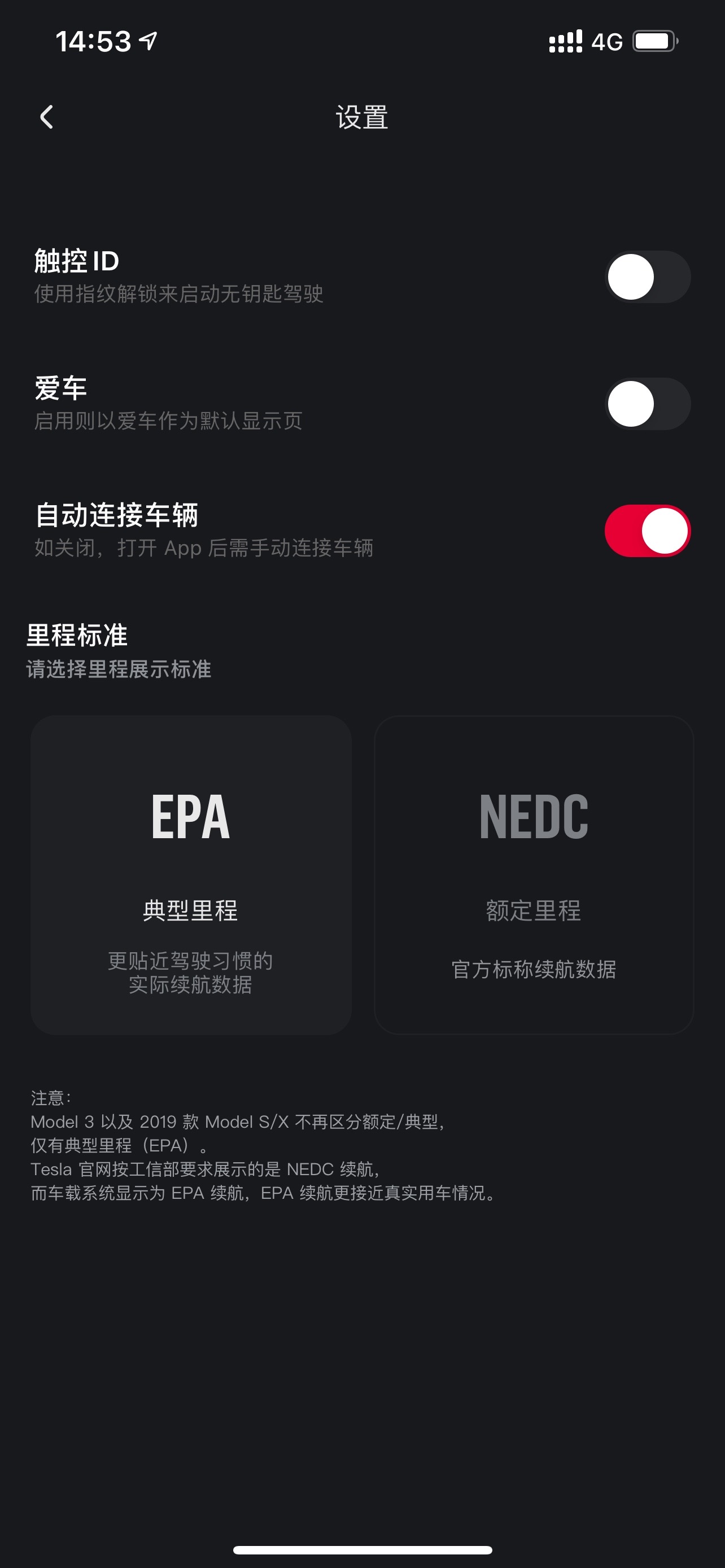
Task: Tap the battery icon in the status bar
Action: (x=654, y=41)
